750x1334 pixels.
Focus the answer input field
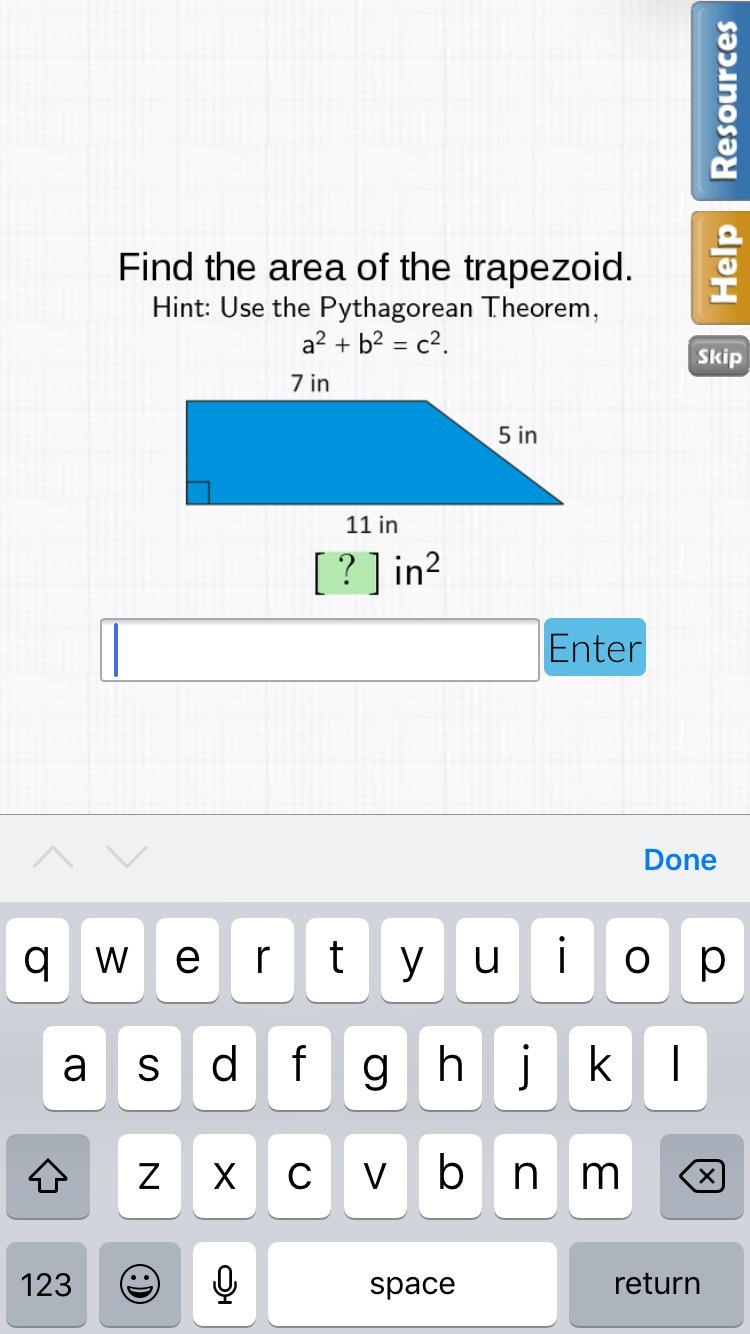[320, 650]
